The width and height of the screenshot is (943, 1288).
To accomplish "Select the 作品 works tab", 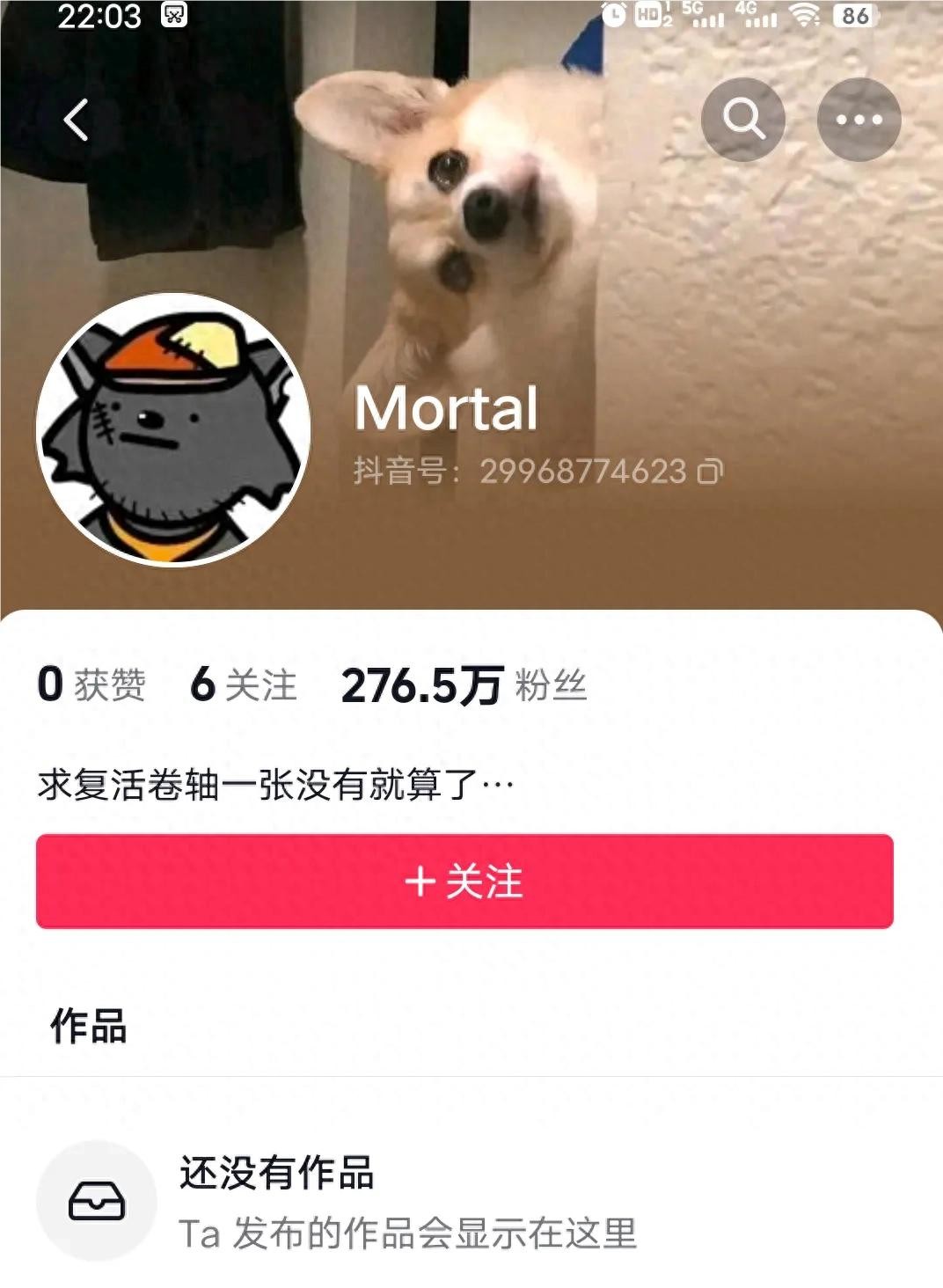I will [x=89, y=1026].
